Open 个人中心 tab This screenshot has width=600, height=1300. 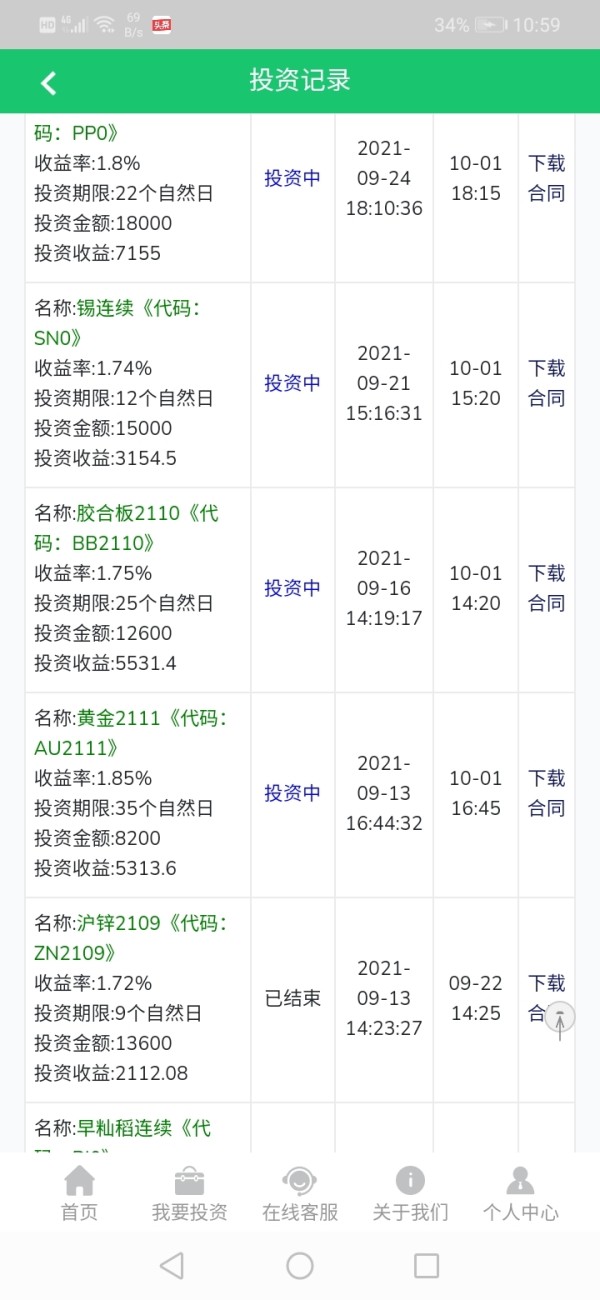[520, 1194]
